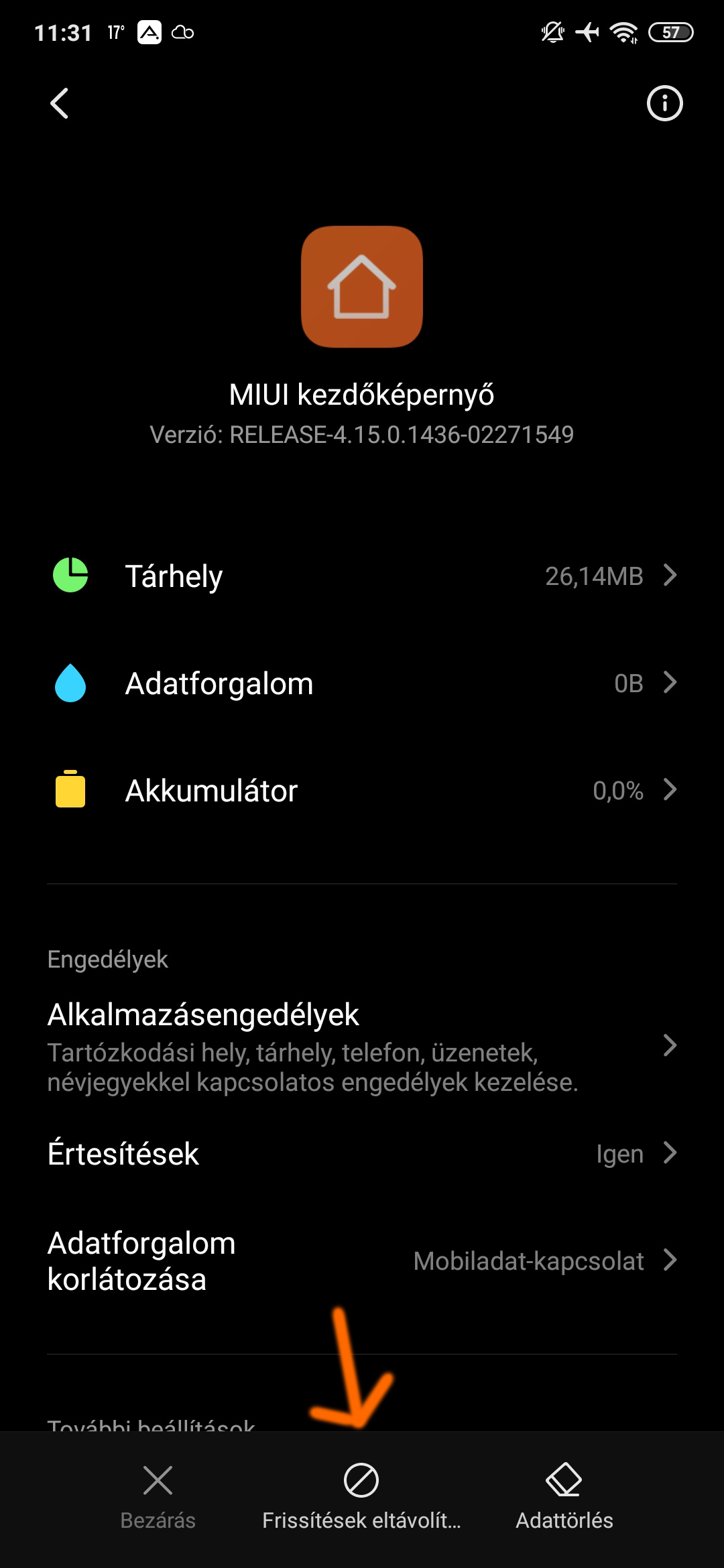Tap the Adattörlés clear data button
The image size is (724, 1568).
coord(564,1496)
